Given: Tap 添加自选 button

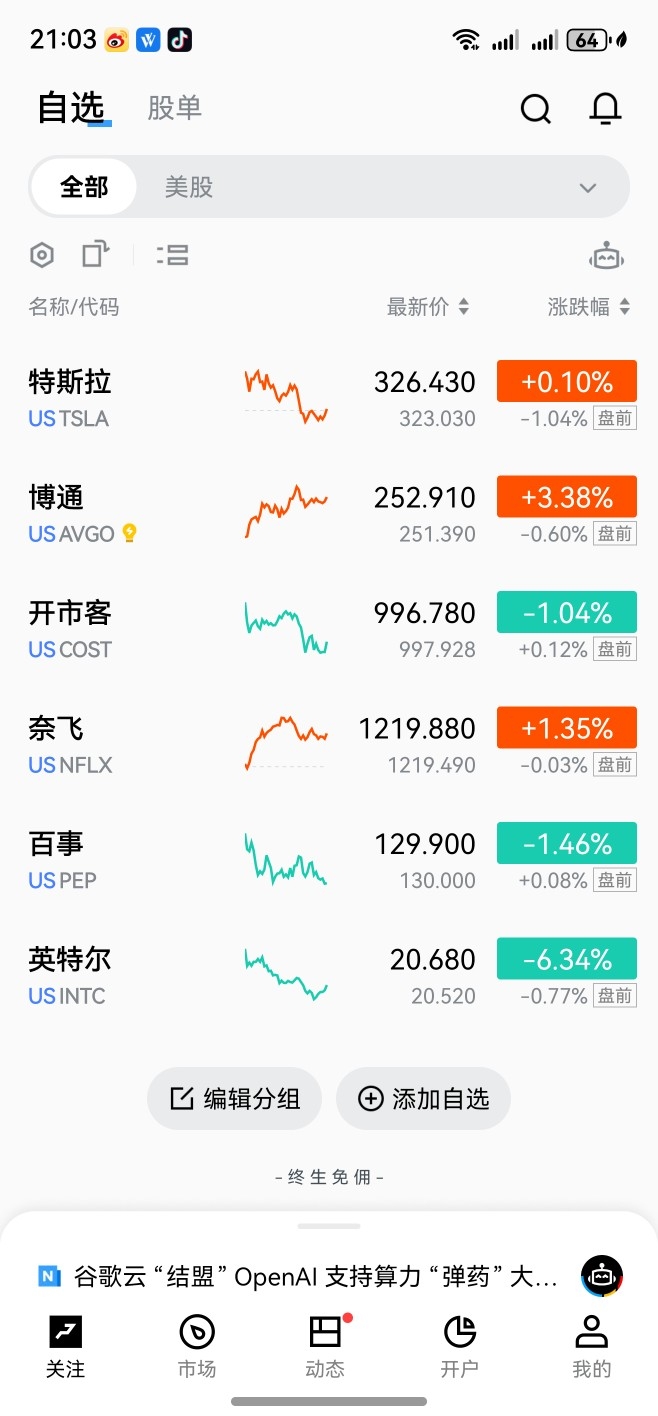Looking at the screenshot, I should (423, 1099).
